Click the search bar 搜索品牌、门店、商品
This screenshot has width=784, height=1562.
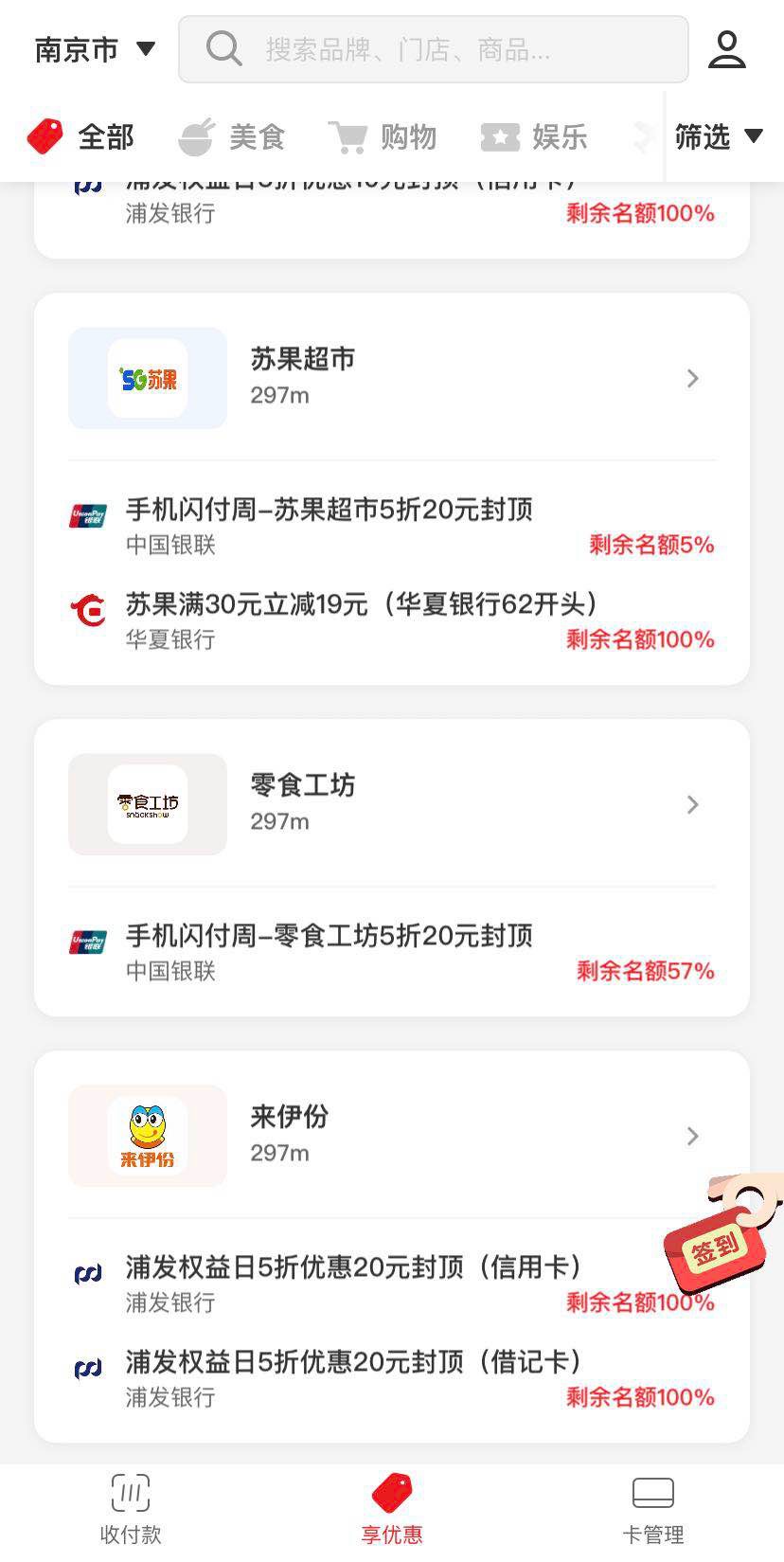tap(433, 49)
